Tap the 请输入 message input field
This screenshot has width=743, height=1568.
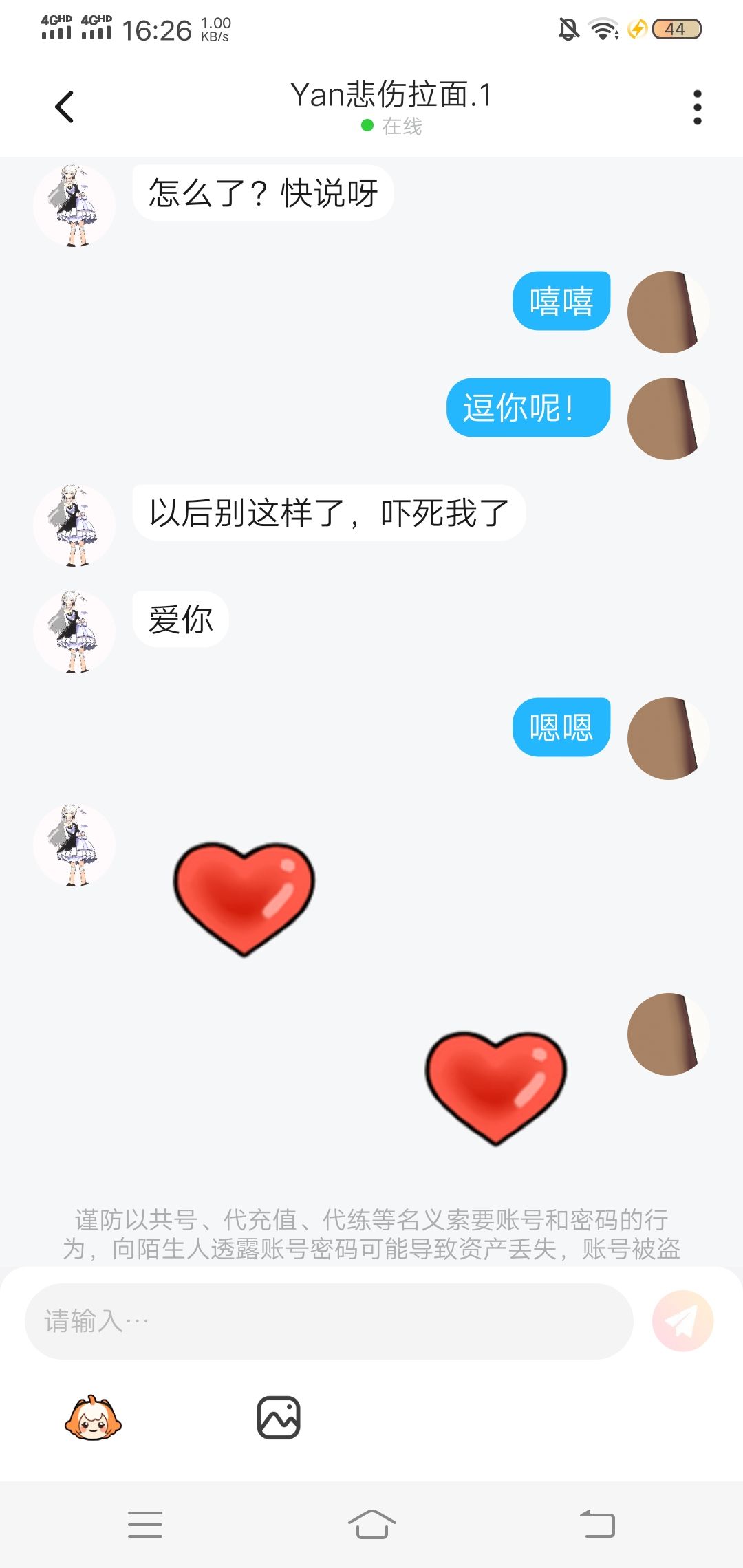coord(329,1320)
